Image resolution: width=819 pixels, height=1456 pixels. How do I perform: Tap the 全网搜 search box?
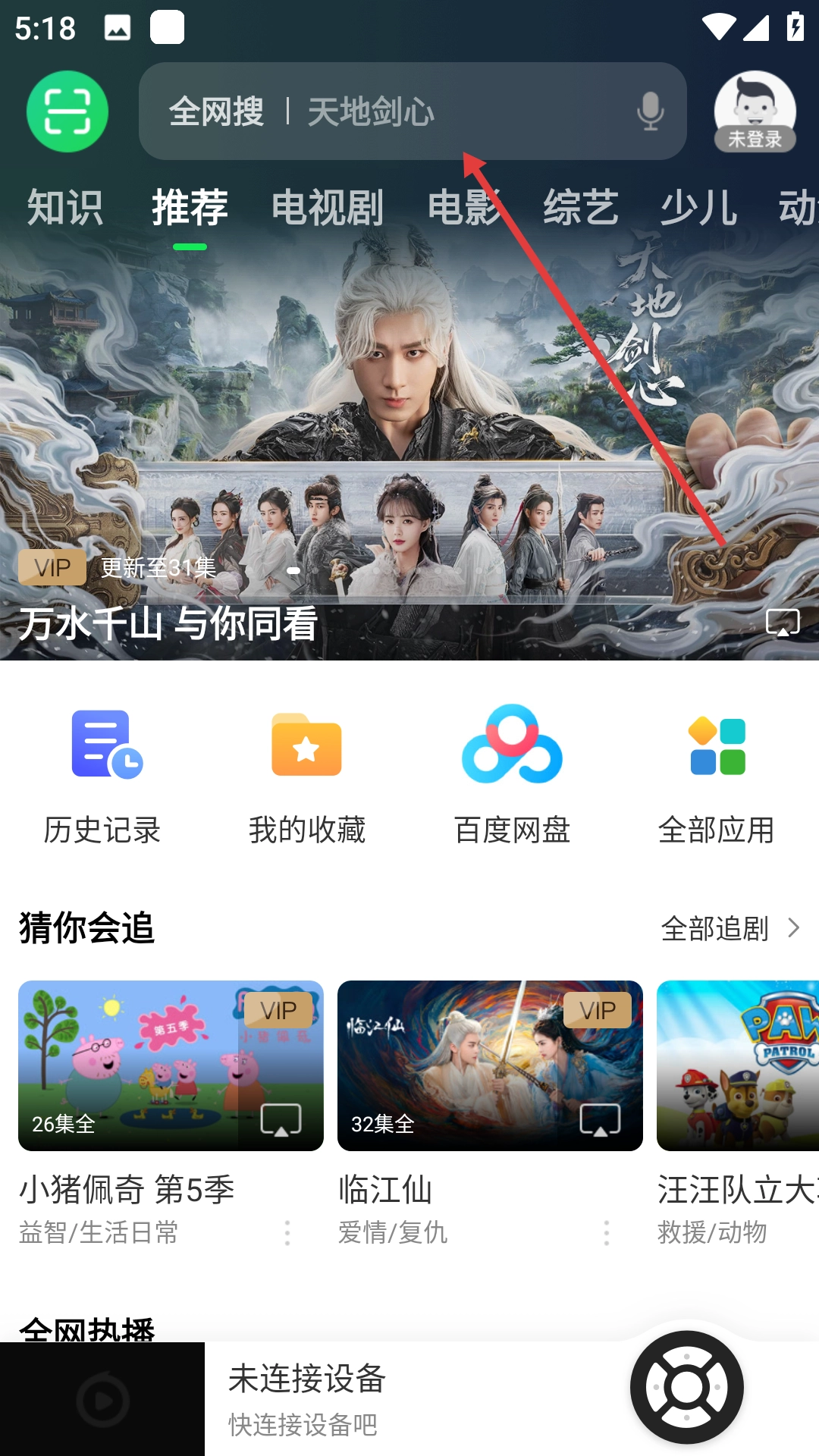379,111
